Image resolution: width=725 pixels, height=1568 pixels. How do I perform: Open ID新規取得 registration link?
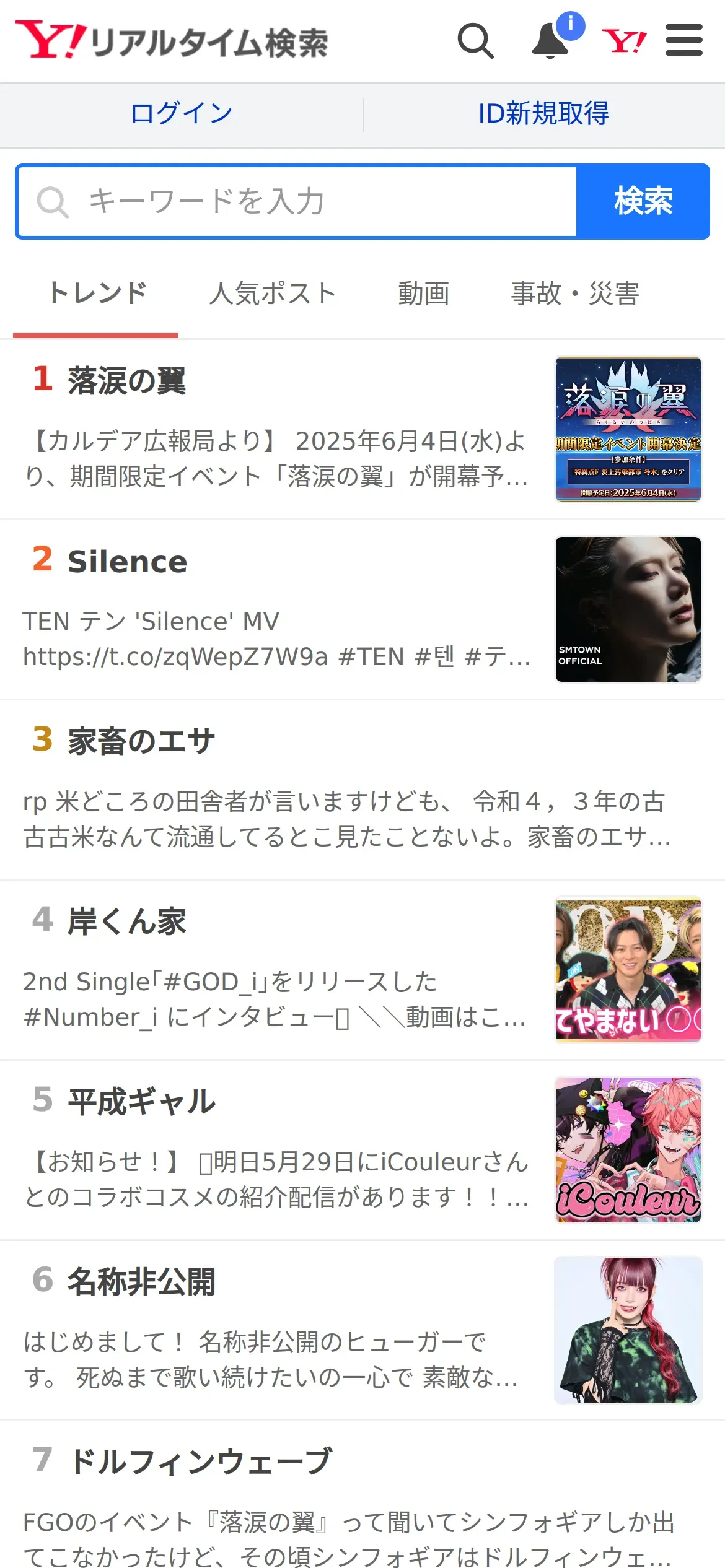(x=543, y=114)
